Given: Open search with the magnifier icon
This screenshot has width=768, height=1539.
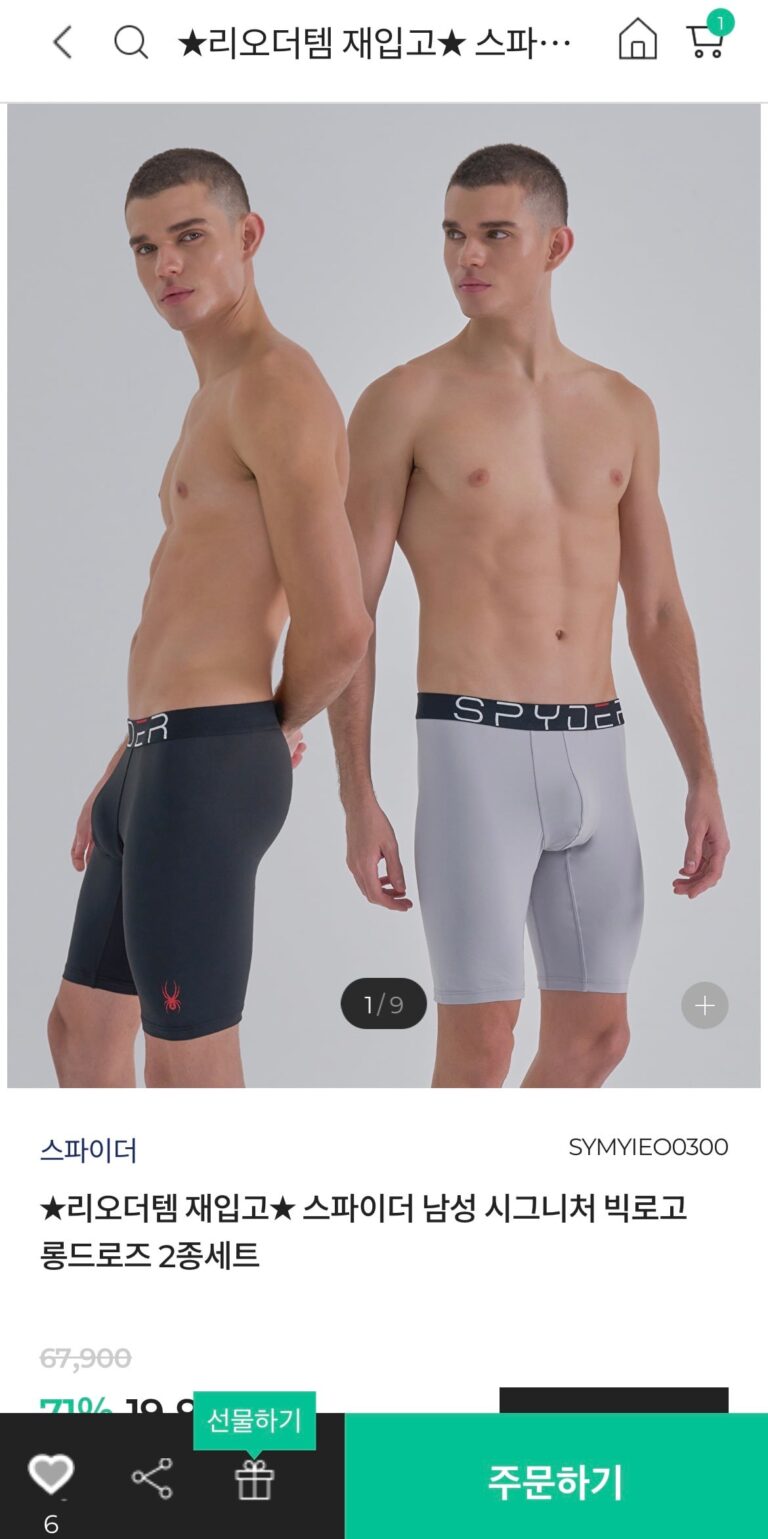Looking at the screenshot, I should pyautogui.click(x=130, y=42).
